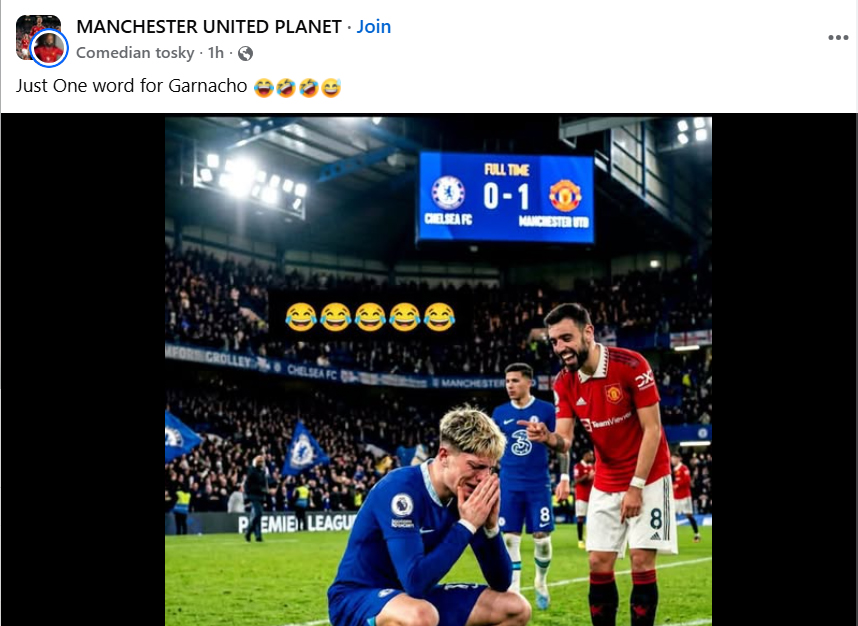858x626 pixels.
Task: Join the MANCHESTER UNITED PLANET group
Action: [374, 27]
